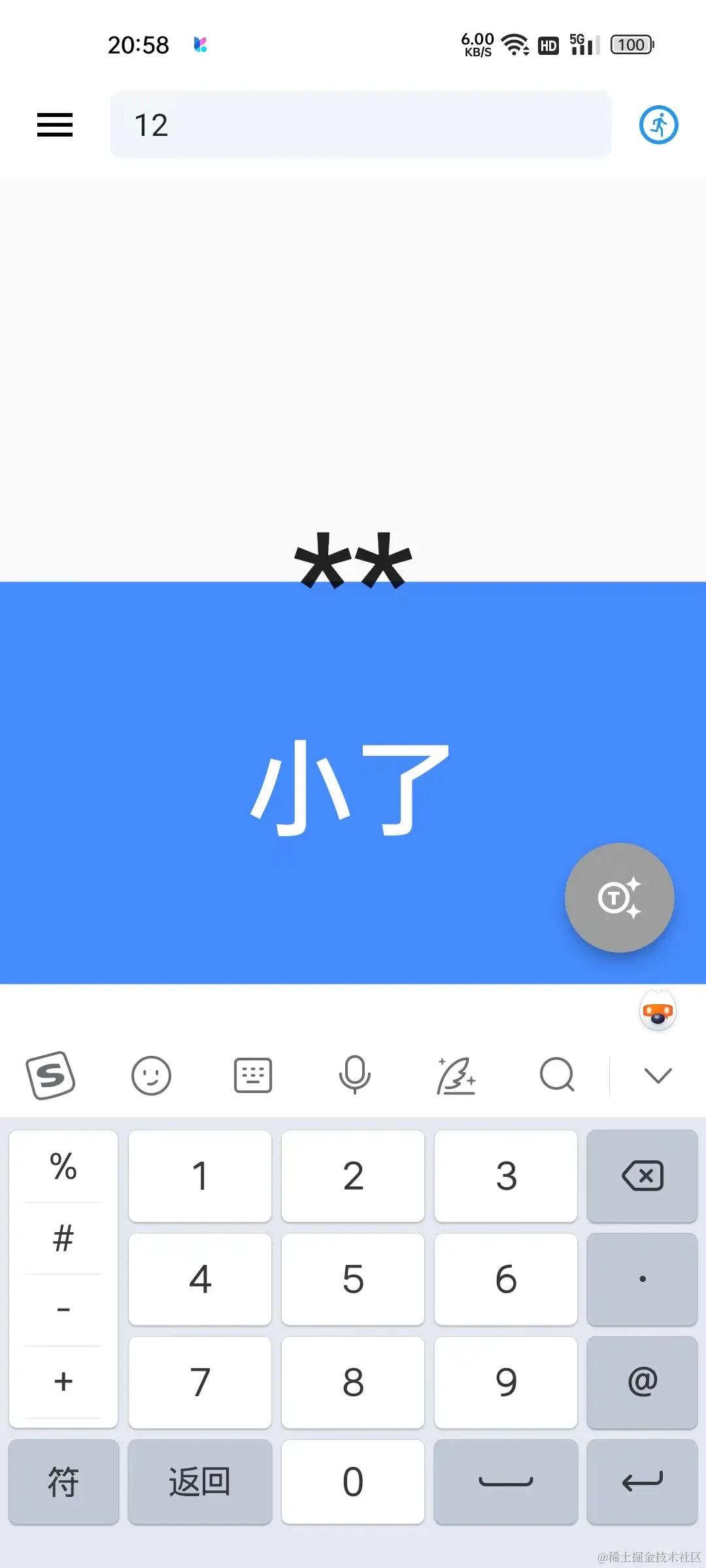Delete a digit with the backspace key

tap(642, 1176)
